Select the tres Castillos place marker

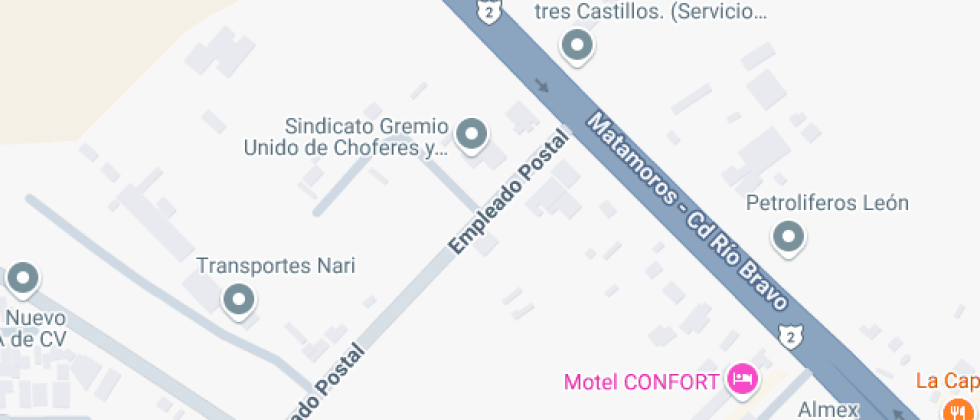[x=577, y=44]
